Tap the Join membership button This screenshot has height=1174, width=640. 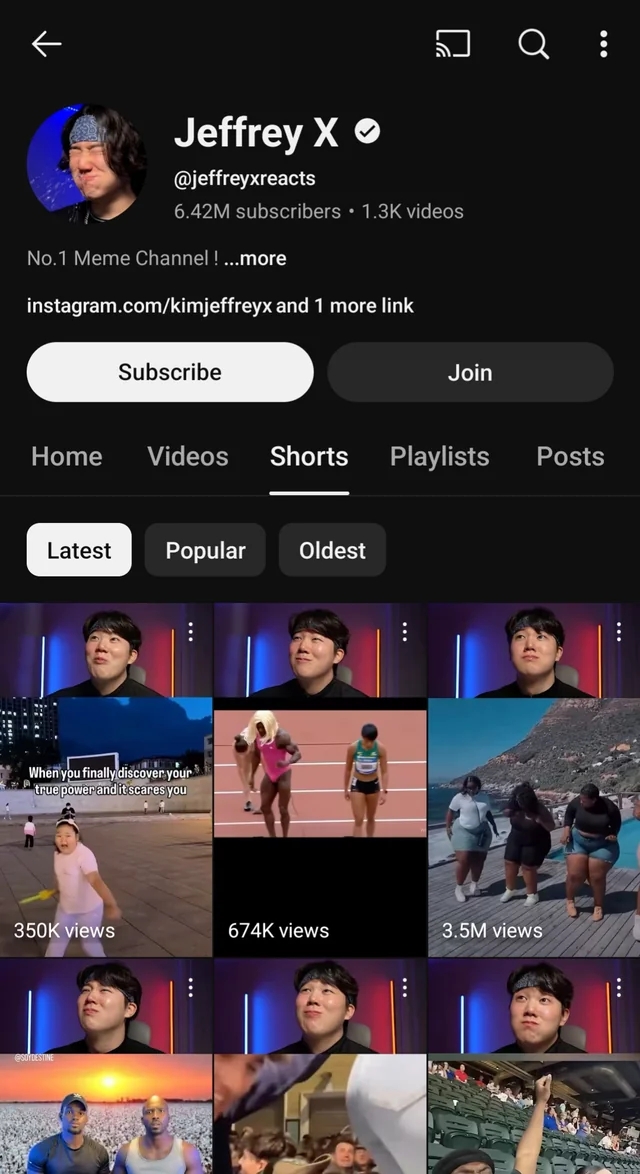470,372
